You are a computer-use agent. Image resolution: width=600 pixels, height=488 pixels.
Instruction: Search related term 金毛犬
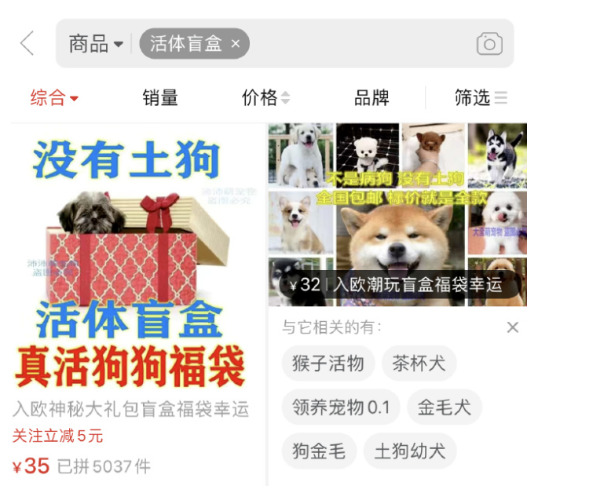point(445,407)
